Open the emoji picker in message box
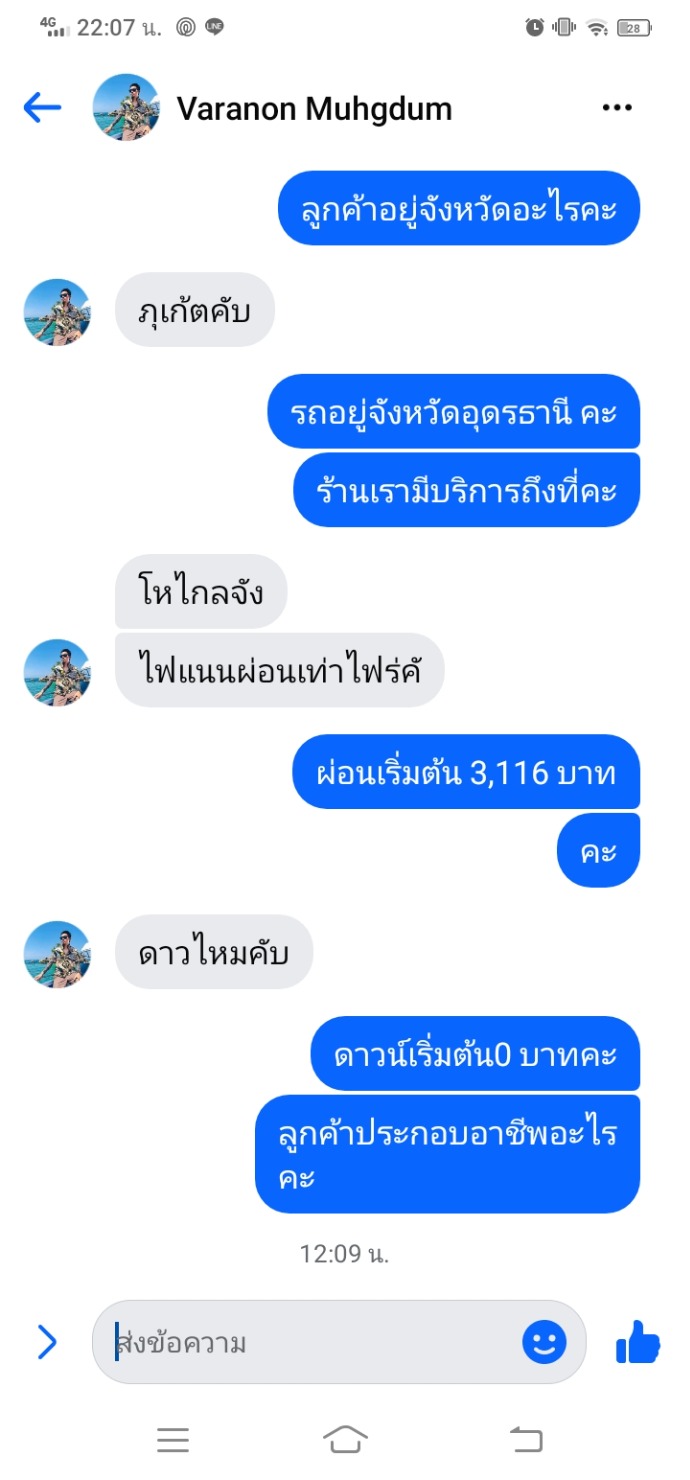This screenshot has height=1480, width=690. [x=544, y=1342]
